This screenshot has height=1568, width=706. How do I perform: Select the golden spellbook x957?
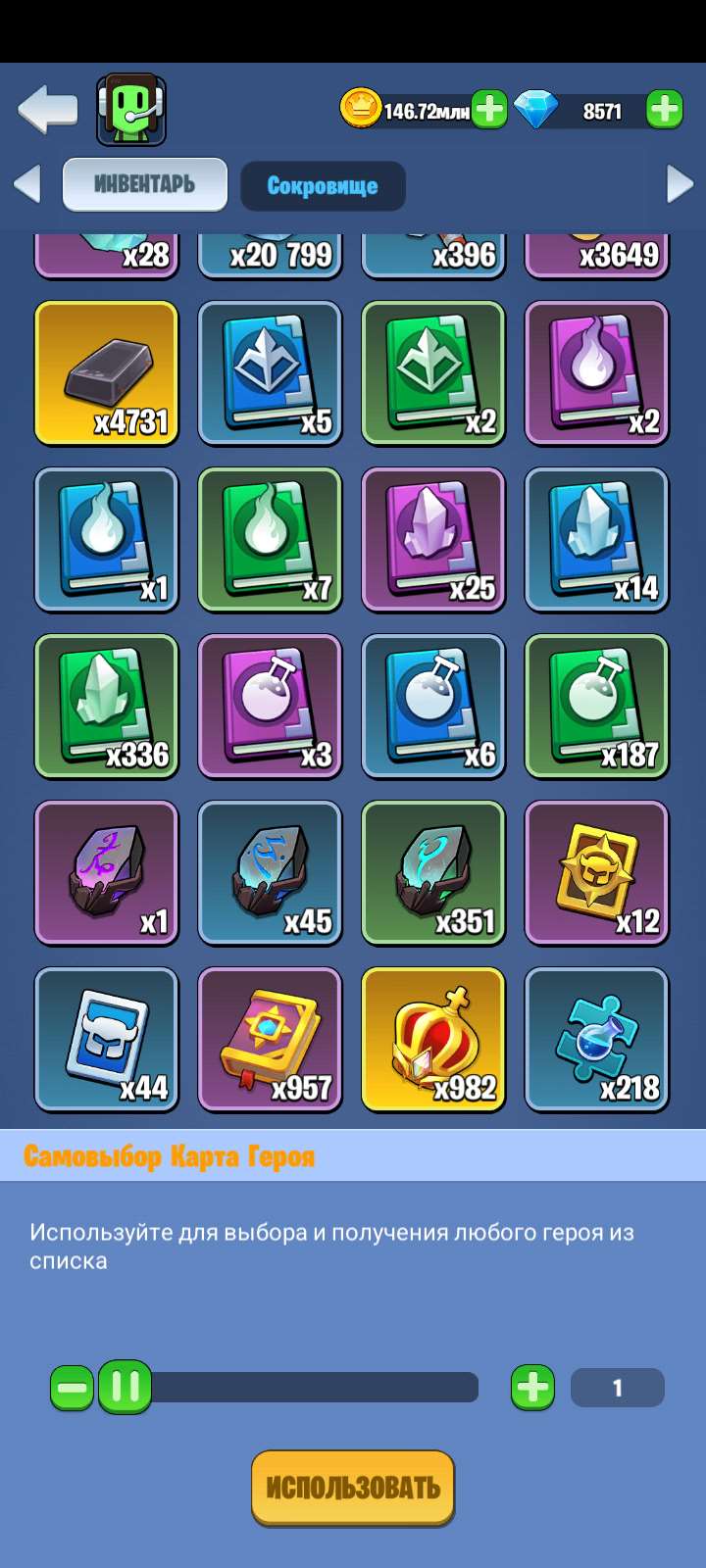point(270,1039)
